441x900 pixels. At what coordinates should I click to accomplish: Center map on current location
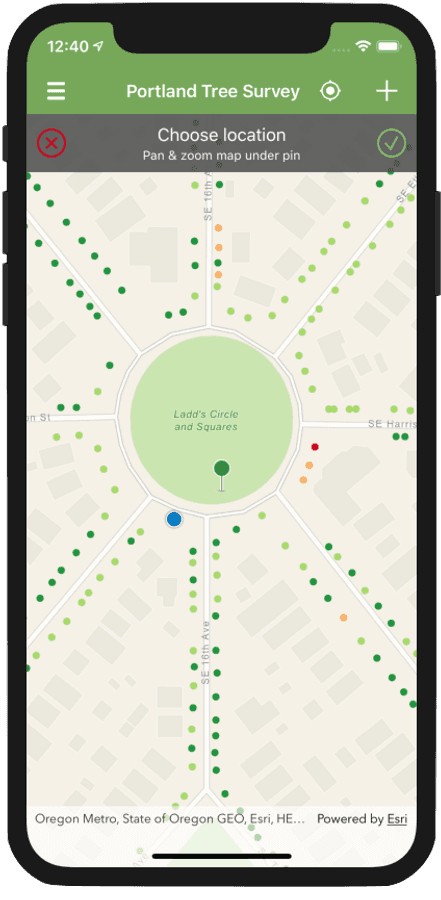coord(330,91)
